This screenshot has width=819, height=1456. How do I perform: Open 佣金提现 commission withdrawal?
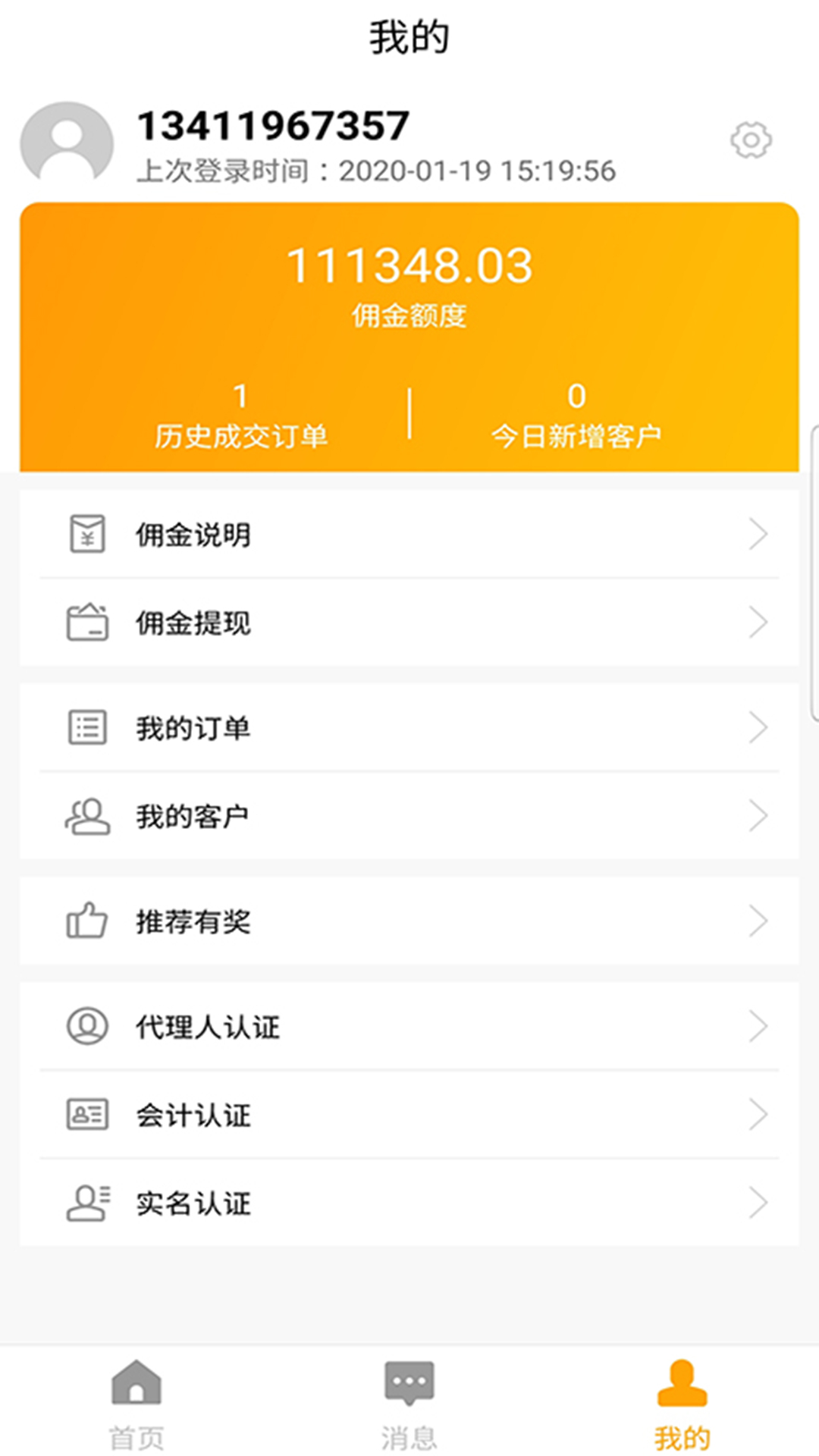[409, 623]
